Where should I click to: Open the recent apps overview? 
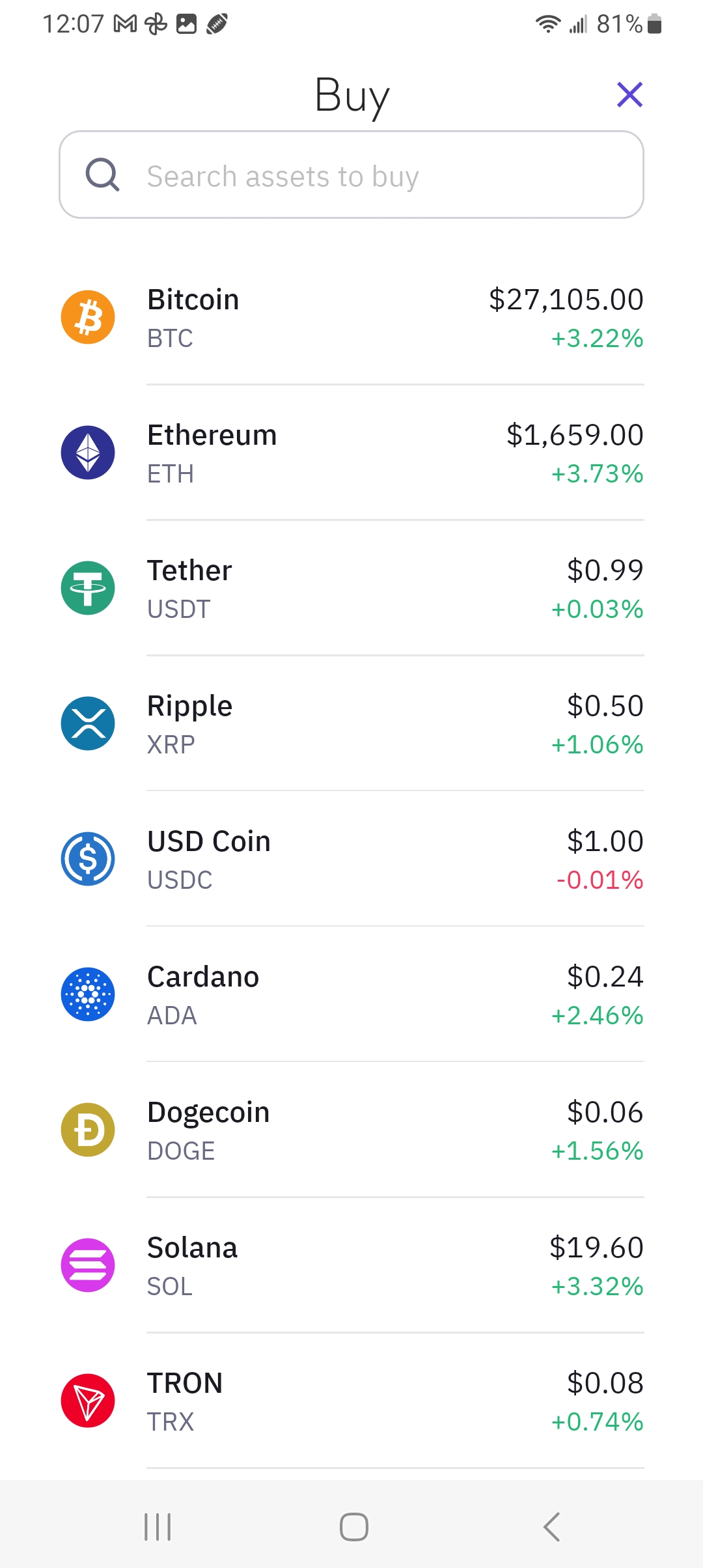click(x=158, y=1527)
